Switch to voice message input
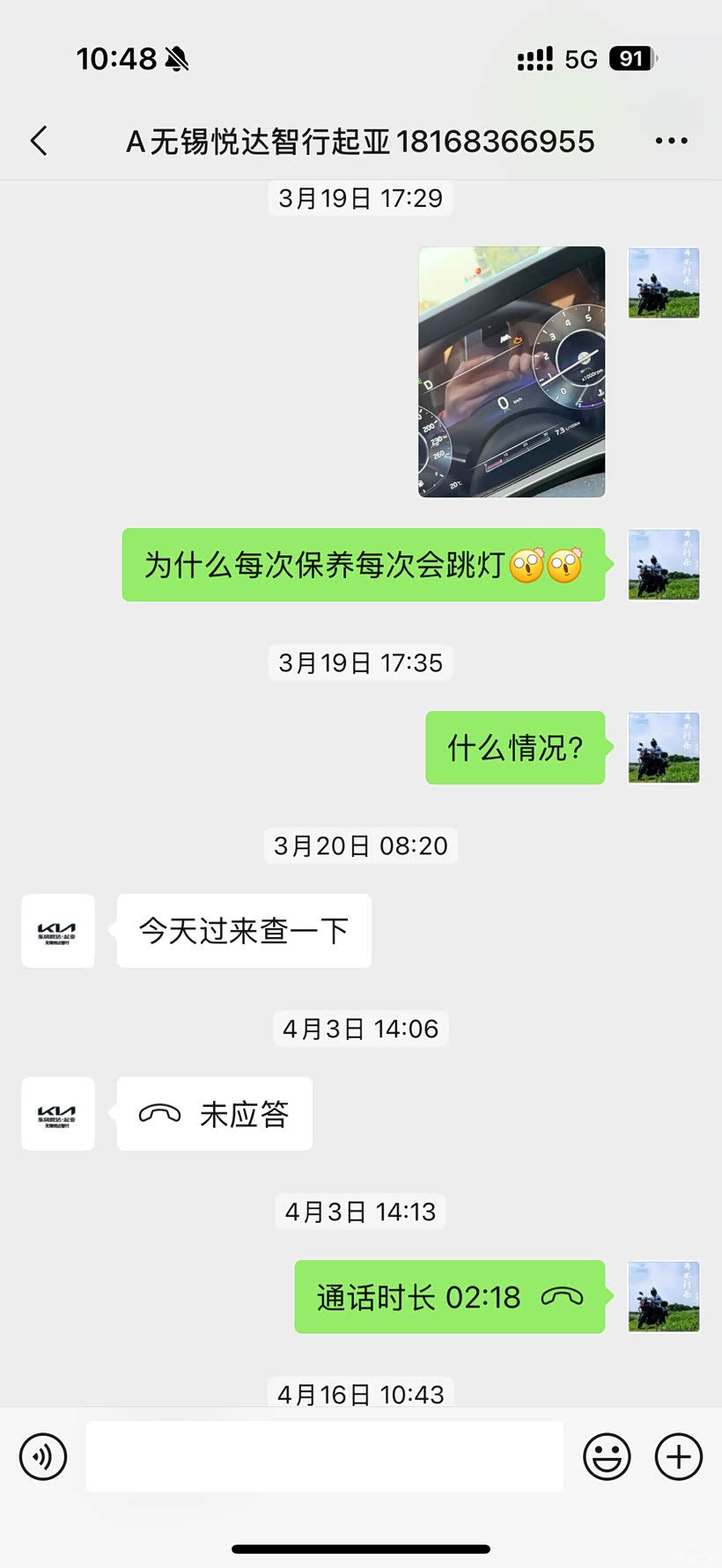Viewport: 722px width, 1568px height. [43, 1456]
